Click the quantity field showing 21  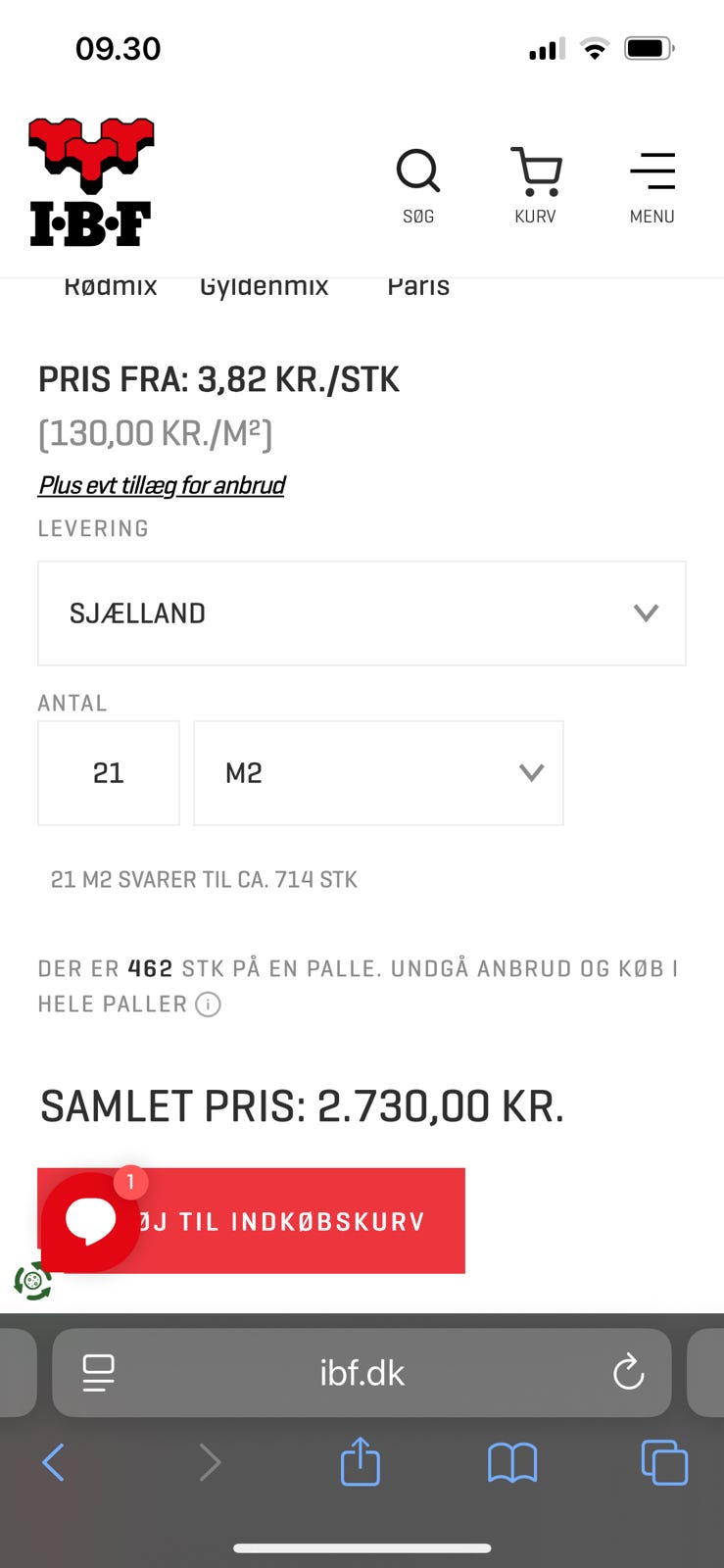click(108, 772)
